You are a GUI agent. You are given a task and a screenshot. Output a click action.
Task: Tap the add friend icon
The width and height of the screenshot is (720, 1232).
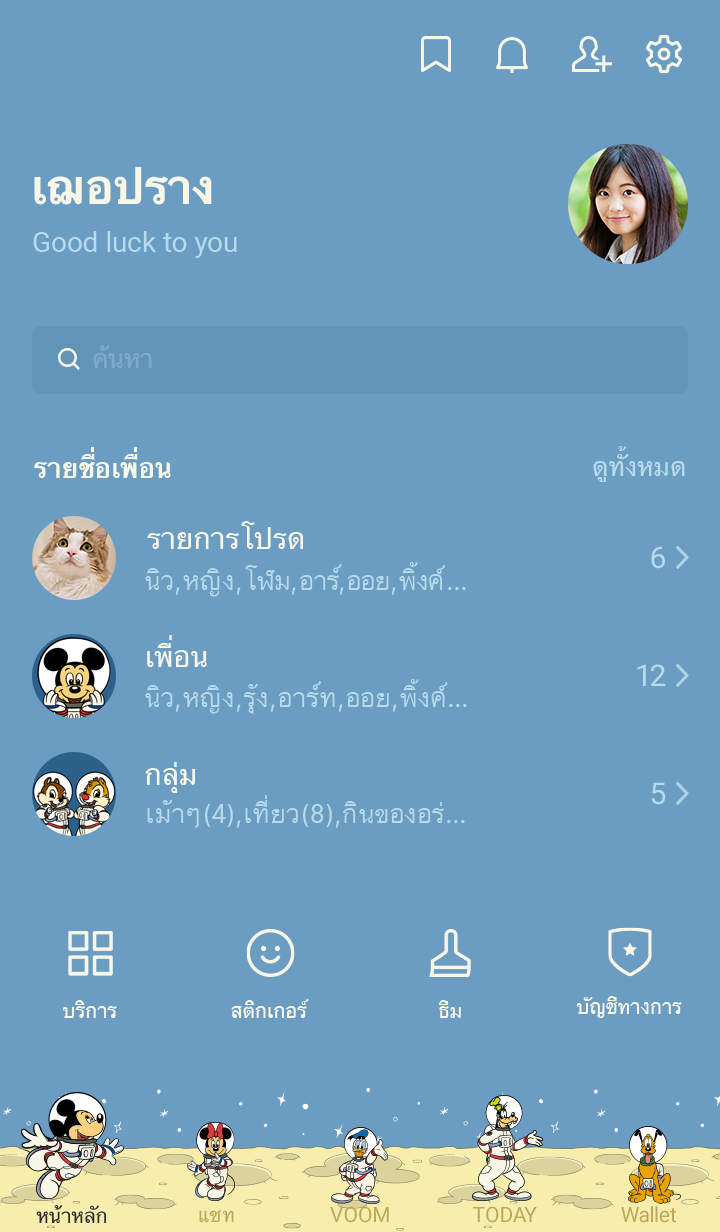click(590, 54)
